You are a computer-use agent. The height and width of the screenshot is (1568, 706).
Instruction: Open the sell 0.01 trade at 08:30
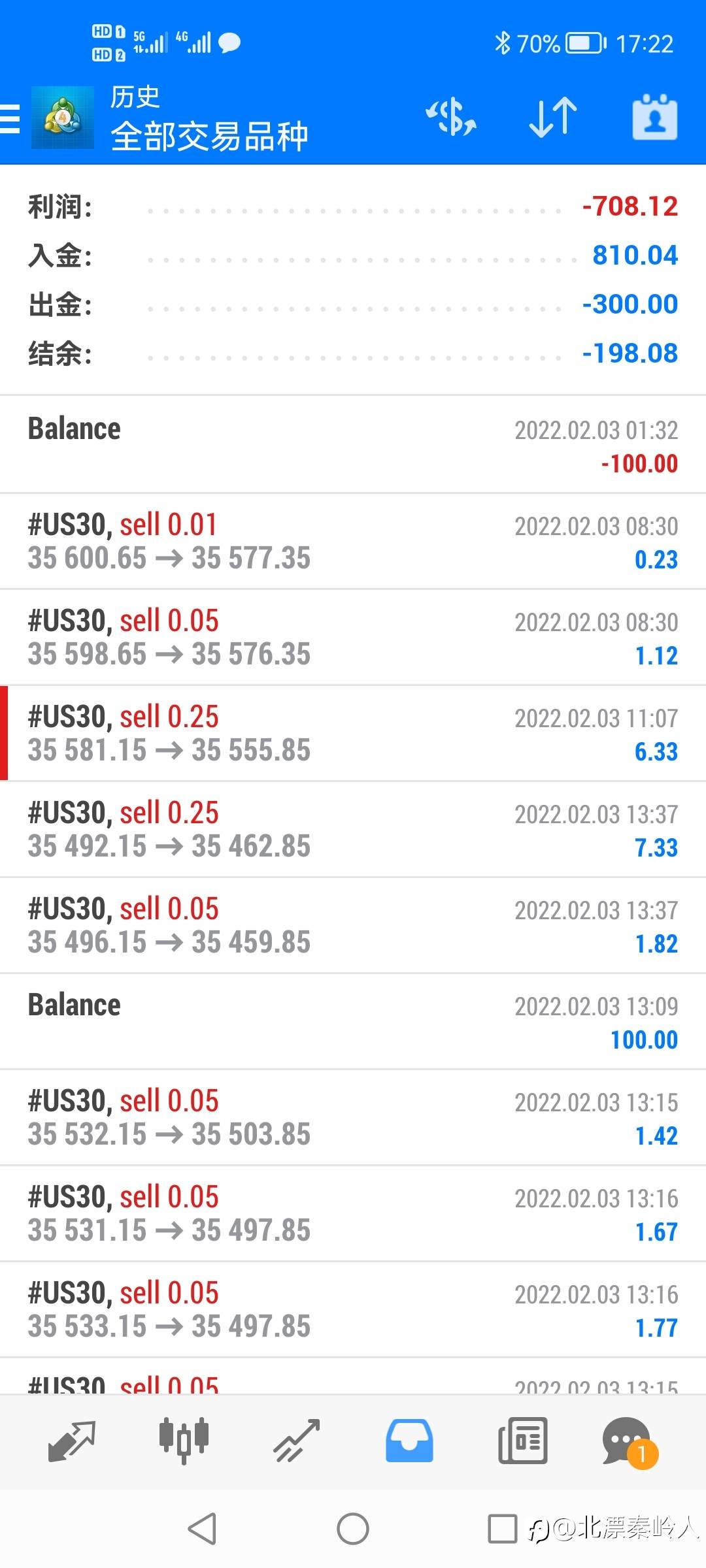point(353,542)
